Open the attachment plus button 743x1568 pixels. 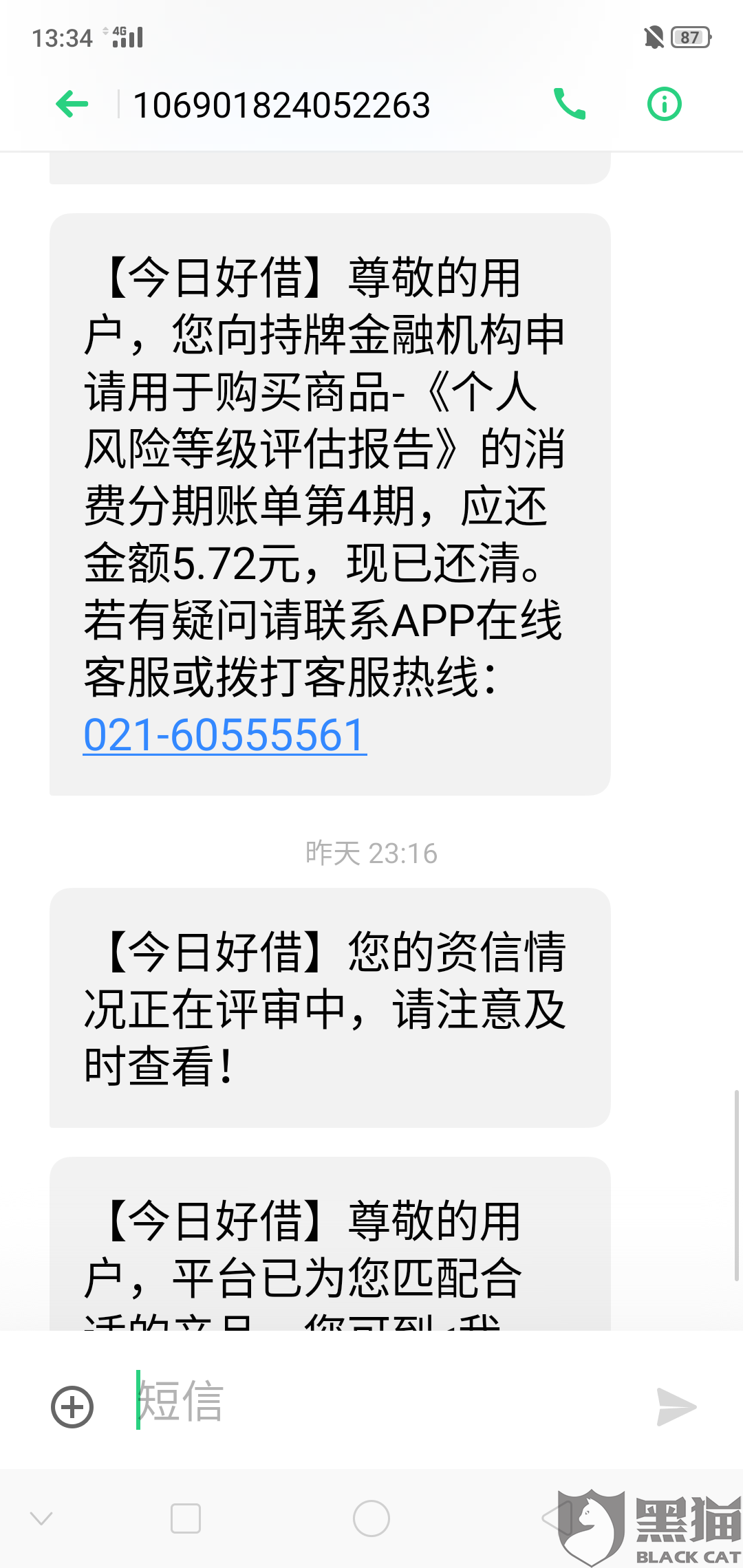click(72, 1407)
